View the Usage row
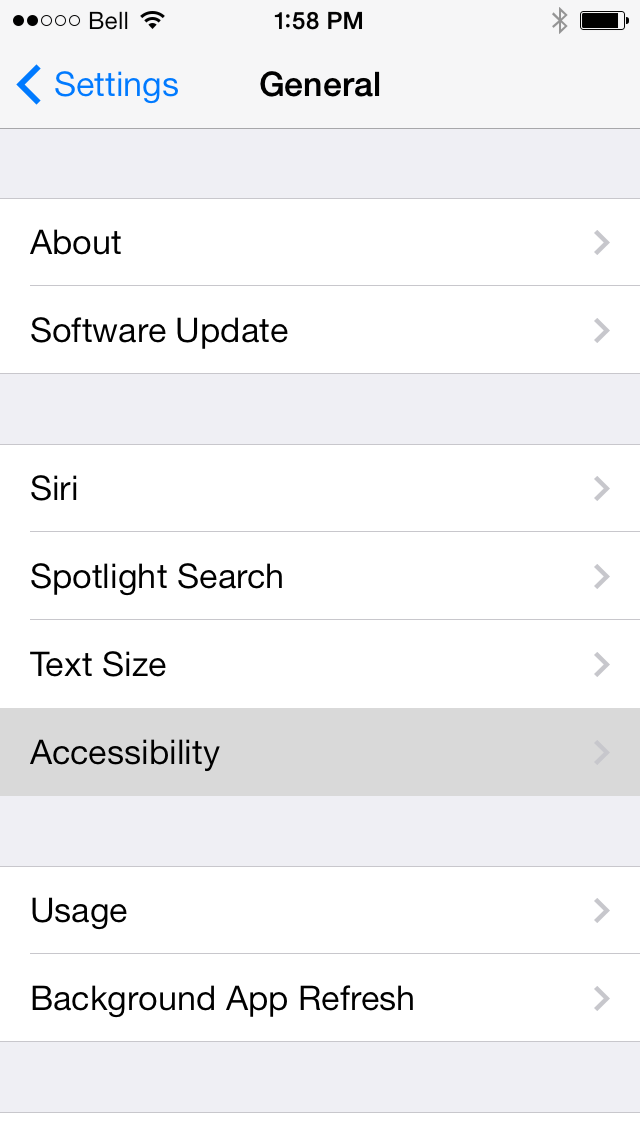 point(320,911)
